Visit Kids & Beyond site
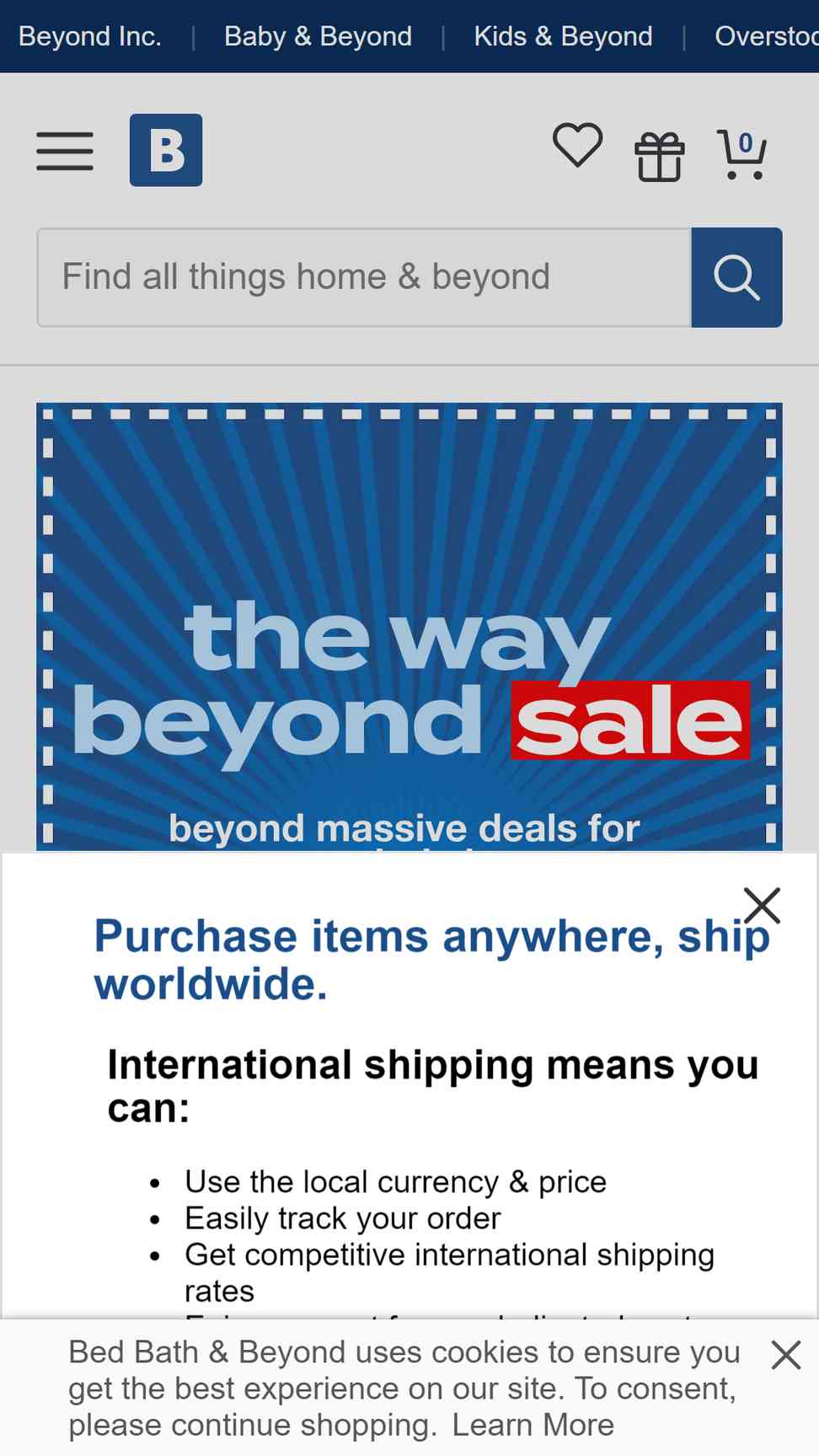Viewport: 819px width, 1456px height. coord(564,36)
